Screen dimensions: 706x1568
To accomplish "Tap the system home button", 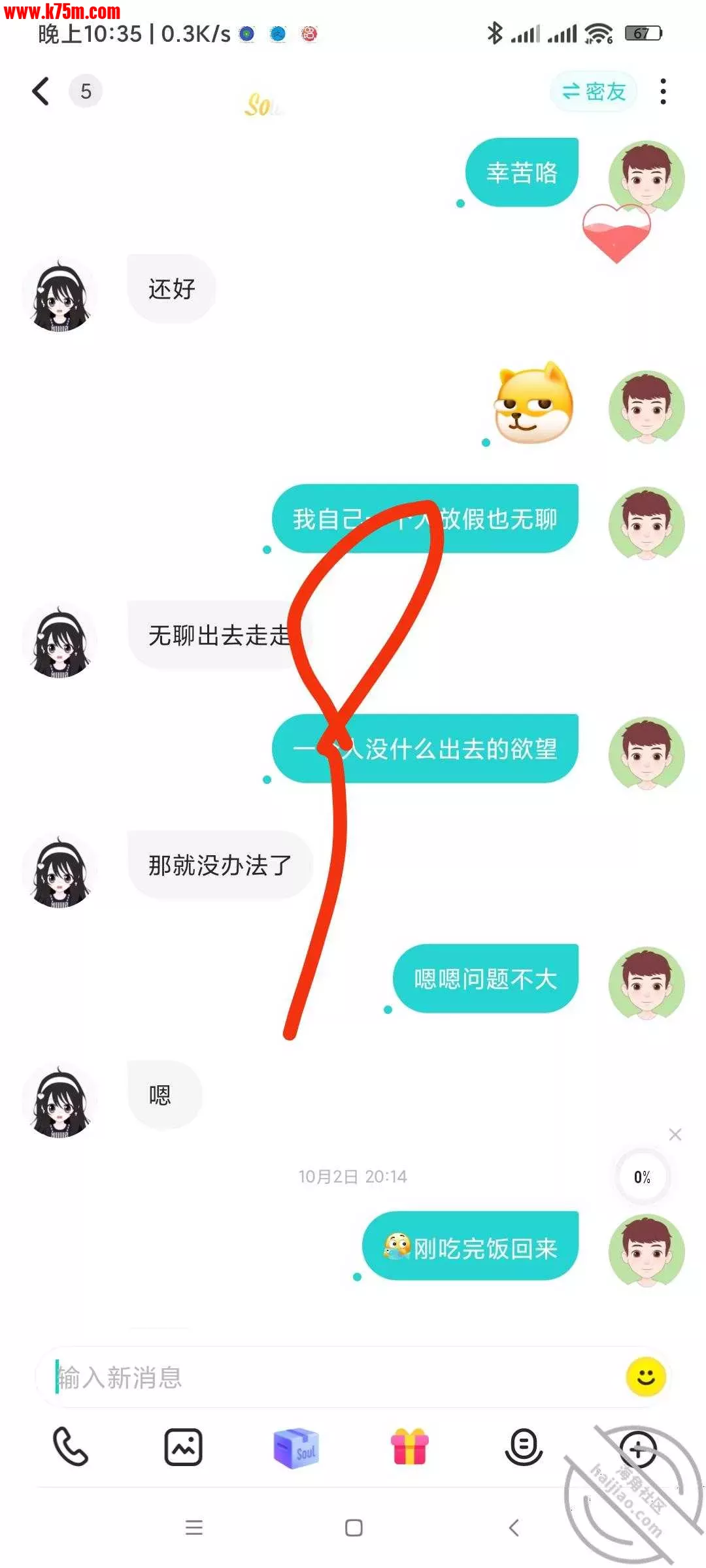I will click(x=354, y=1527).
